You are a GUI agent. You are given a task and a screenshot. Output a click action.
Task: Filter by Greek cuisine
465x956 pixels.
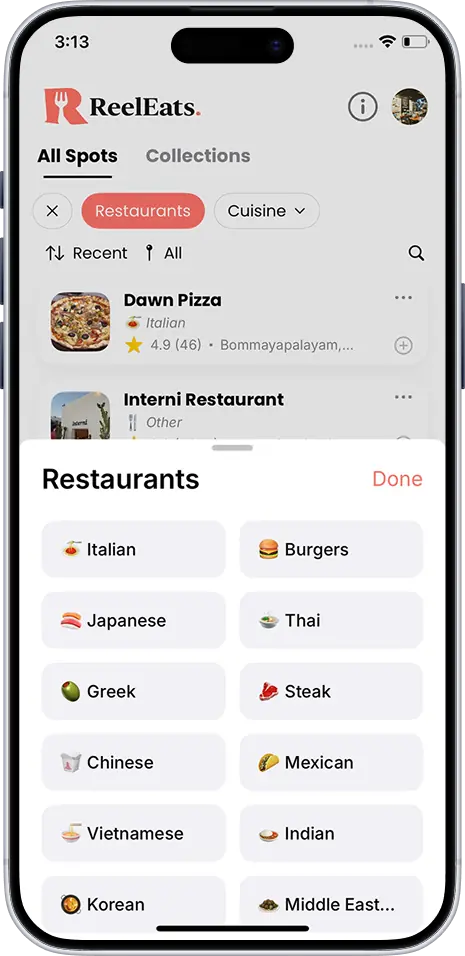pyautogui.click(x=133, y=691)
